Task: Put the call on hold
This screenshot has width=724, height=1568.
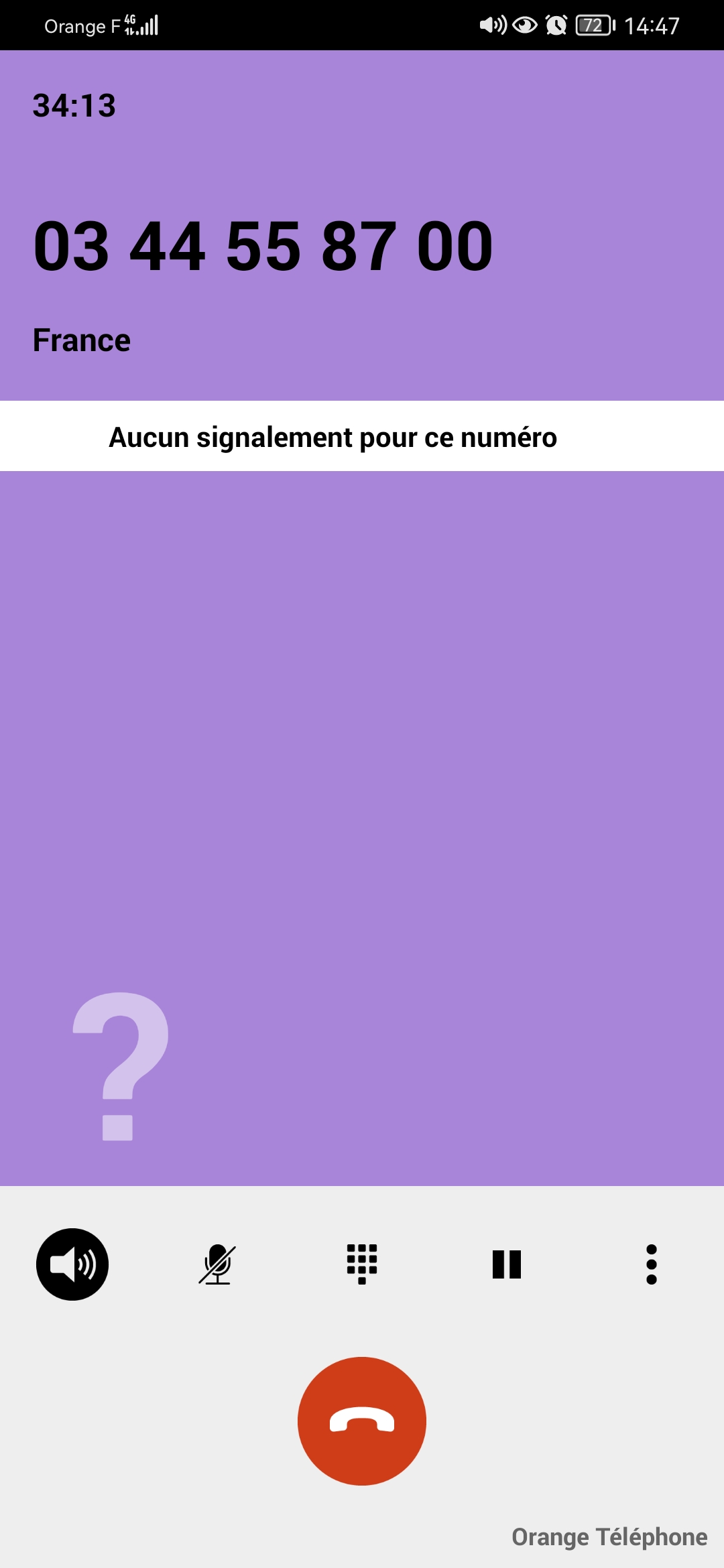Action: tap(507, 1264)
